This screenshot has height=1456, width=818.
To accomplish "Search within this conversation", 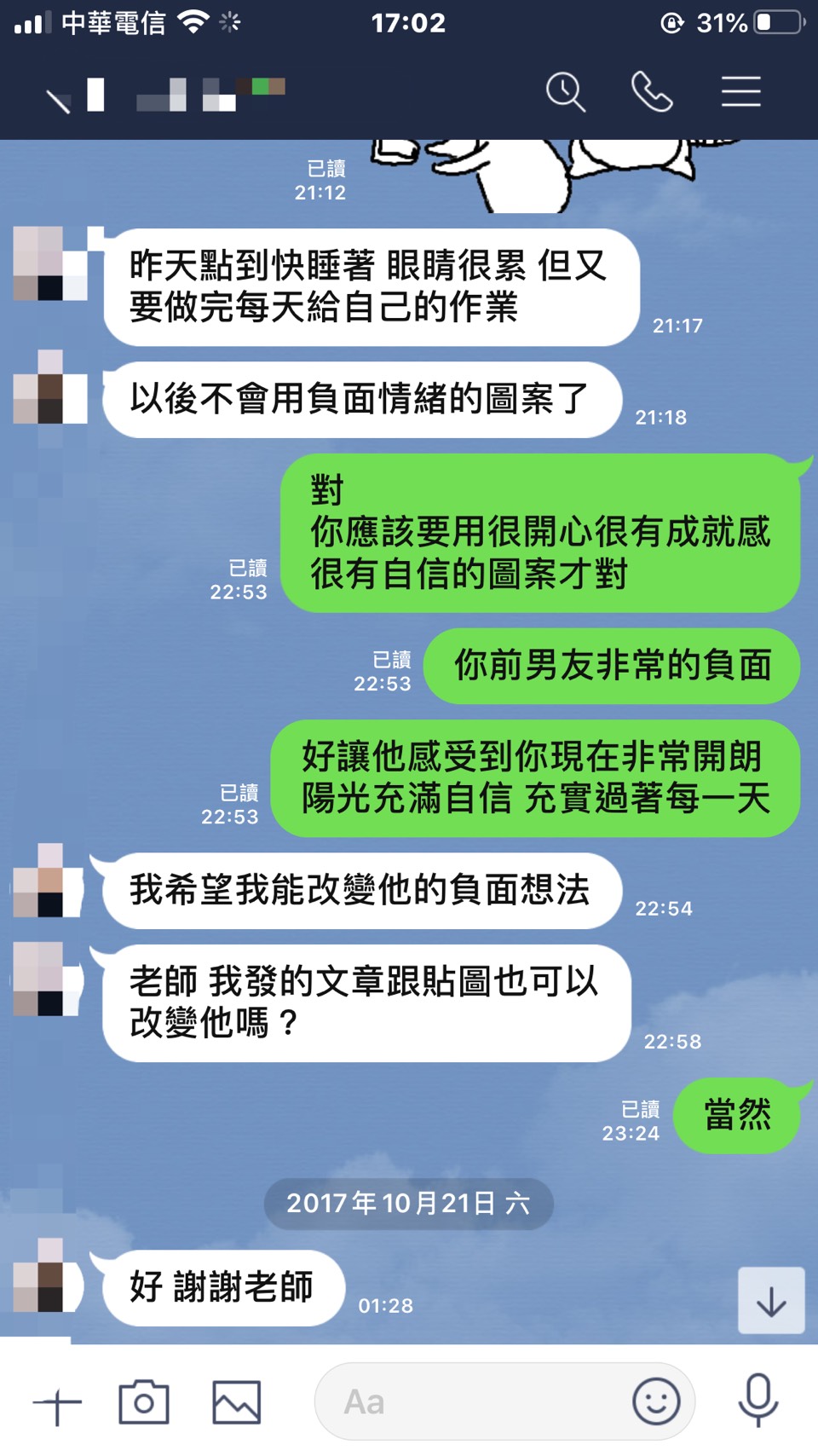I will tap(565, 92).
